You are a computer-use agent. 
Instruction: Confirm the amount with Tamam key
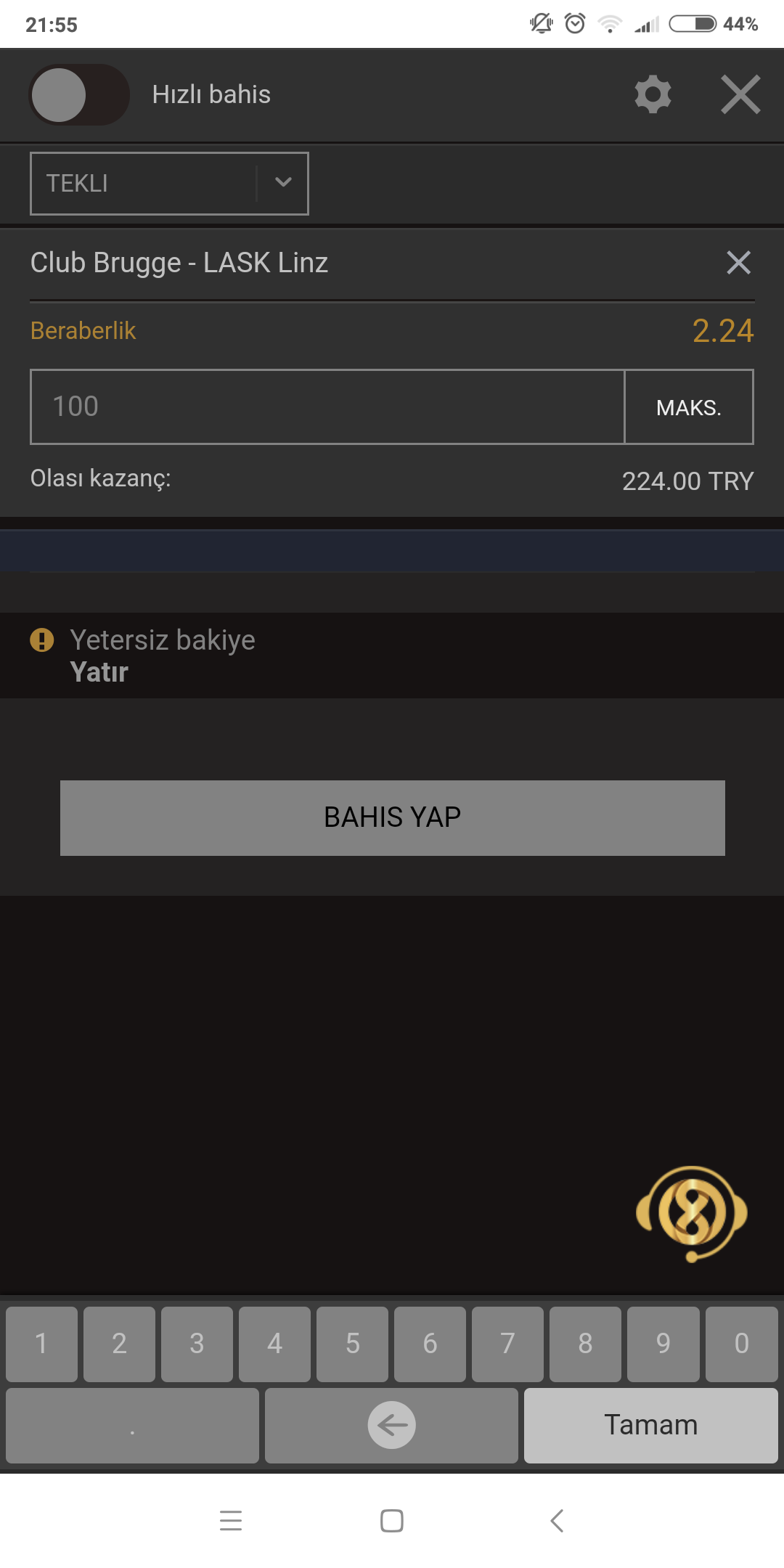point(651,1426)
